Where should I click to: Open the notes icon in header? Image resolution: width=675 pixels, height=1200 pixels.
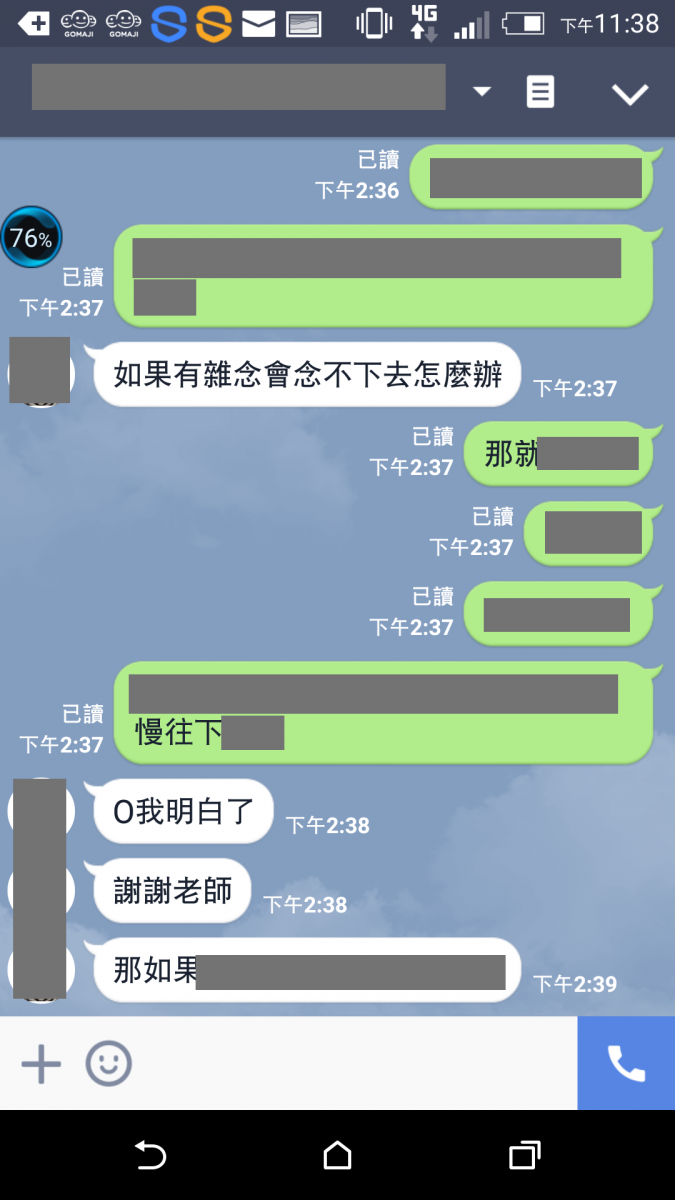click(x=540, y=92)
